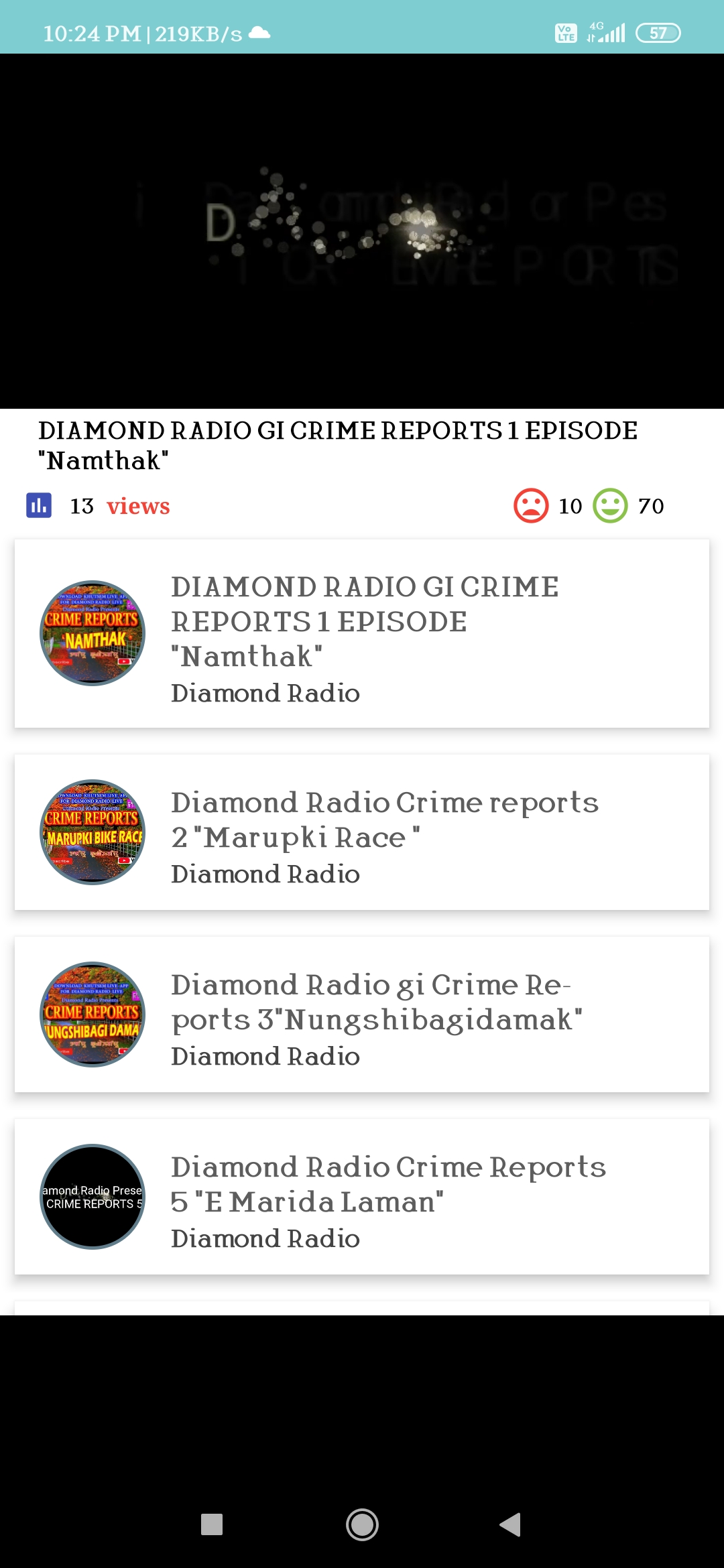
Task: Open Crime Reports 1 Episode "Namthak"
Action: coord(362,633)
